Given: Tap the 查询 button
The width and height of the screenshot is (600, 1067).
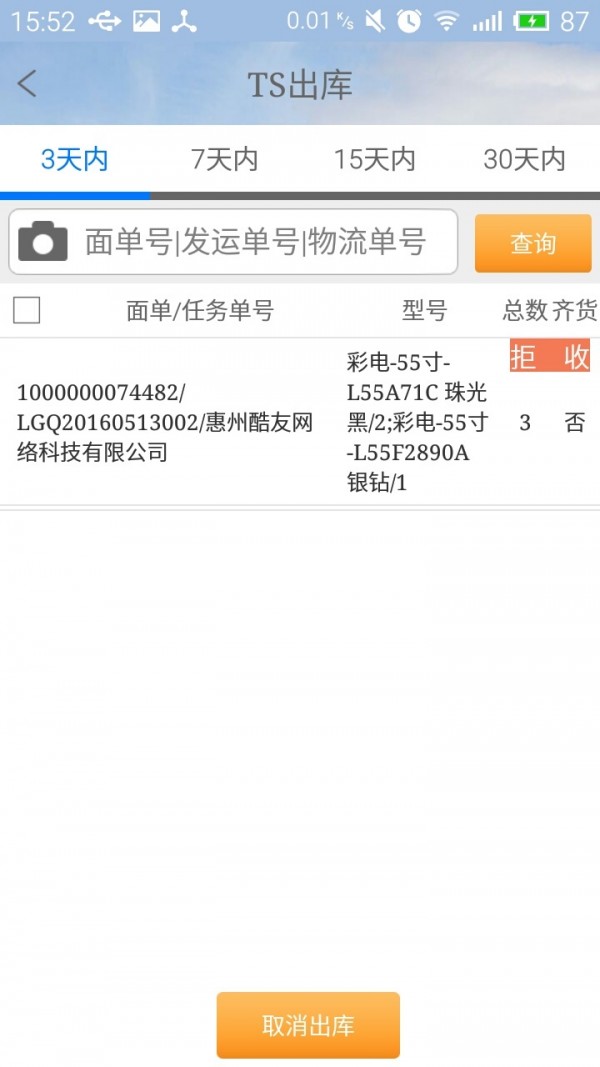Looking at the screenshot, I should point(533,243).
